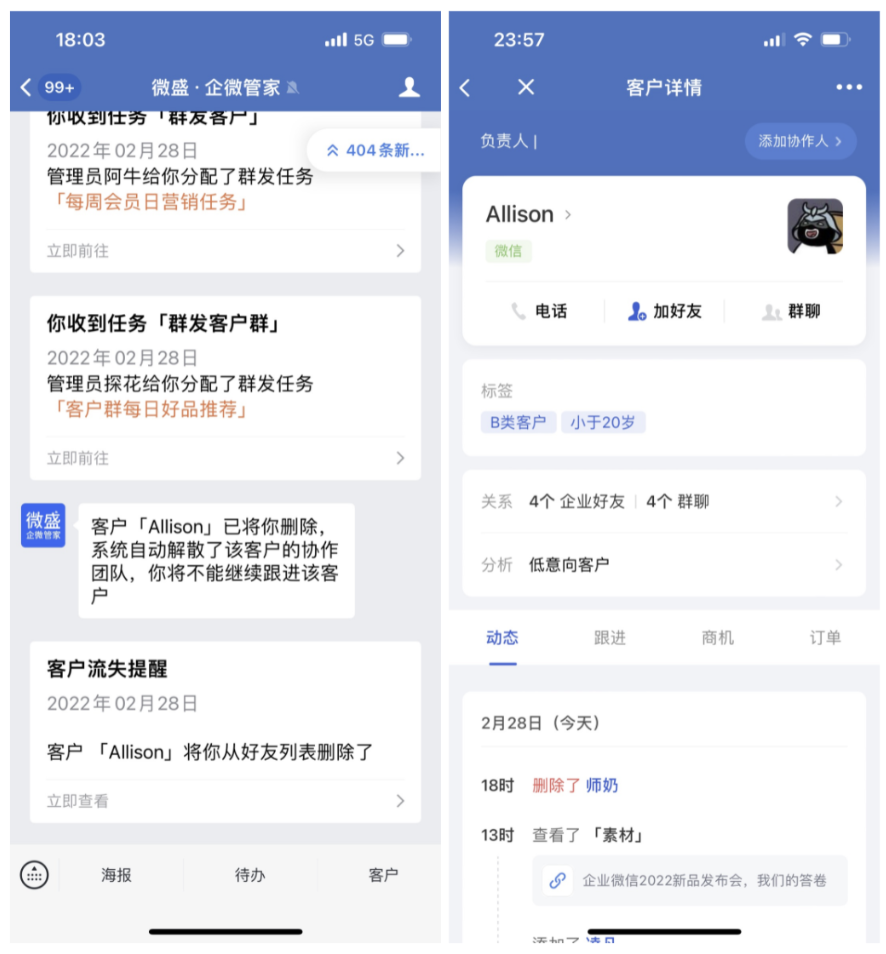Open the 404 new messages bubble
The width and height of the screenshot is (886, 954).
[375, 151]
